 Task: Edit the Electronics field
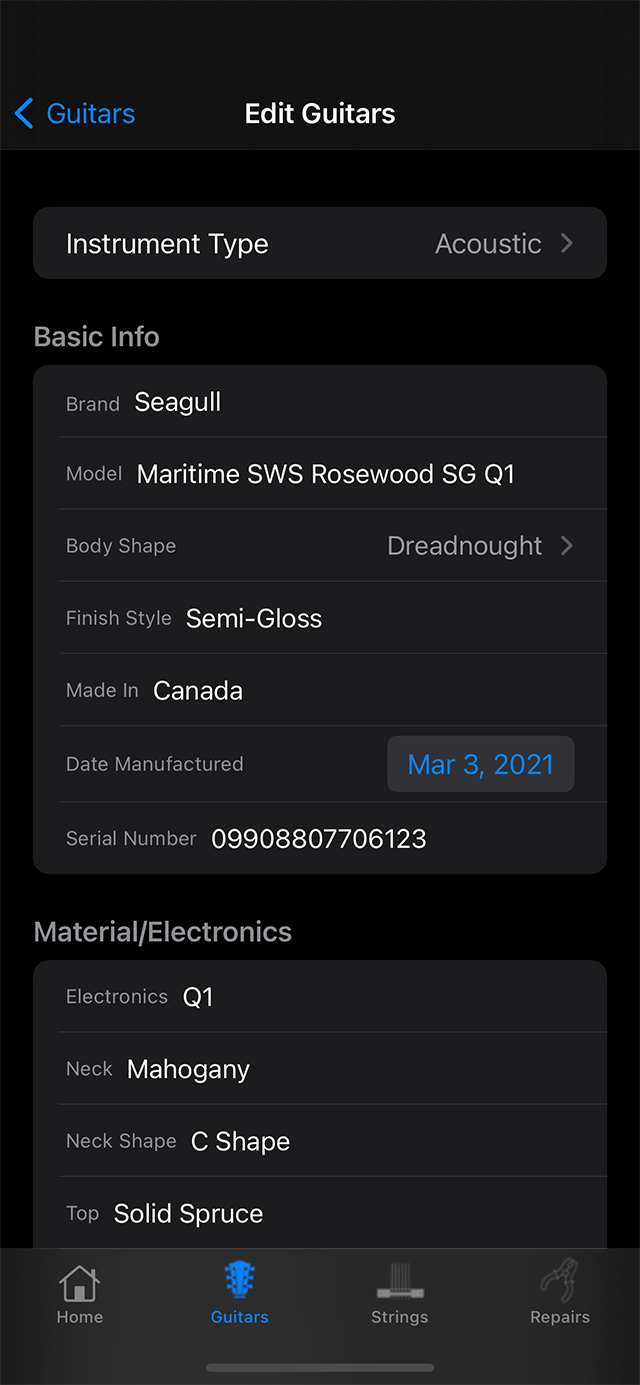pos(320,996)
